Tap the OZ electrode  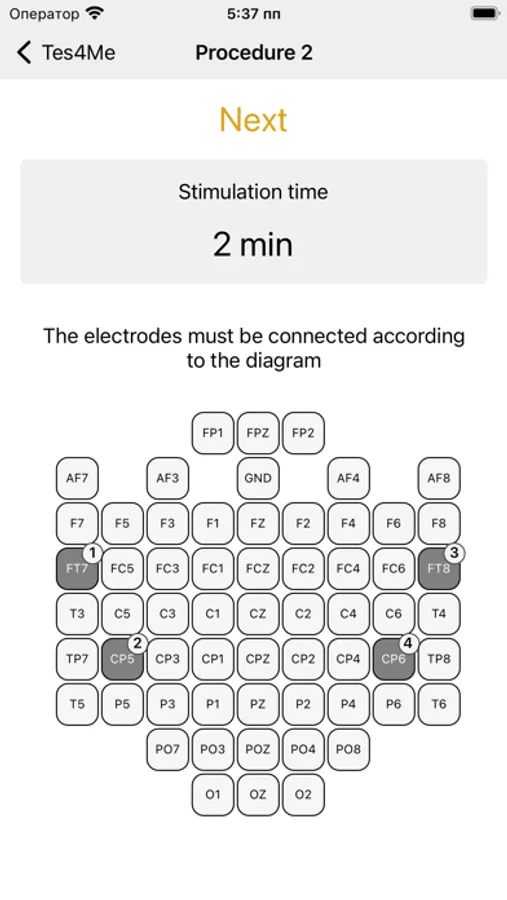[258, 794]
